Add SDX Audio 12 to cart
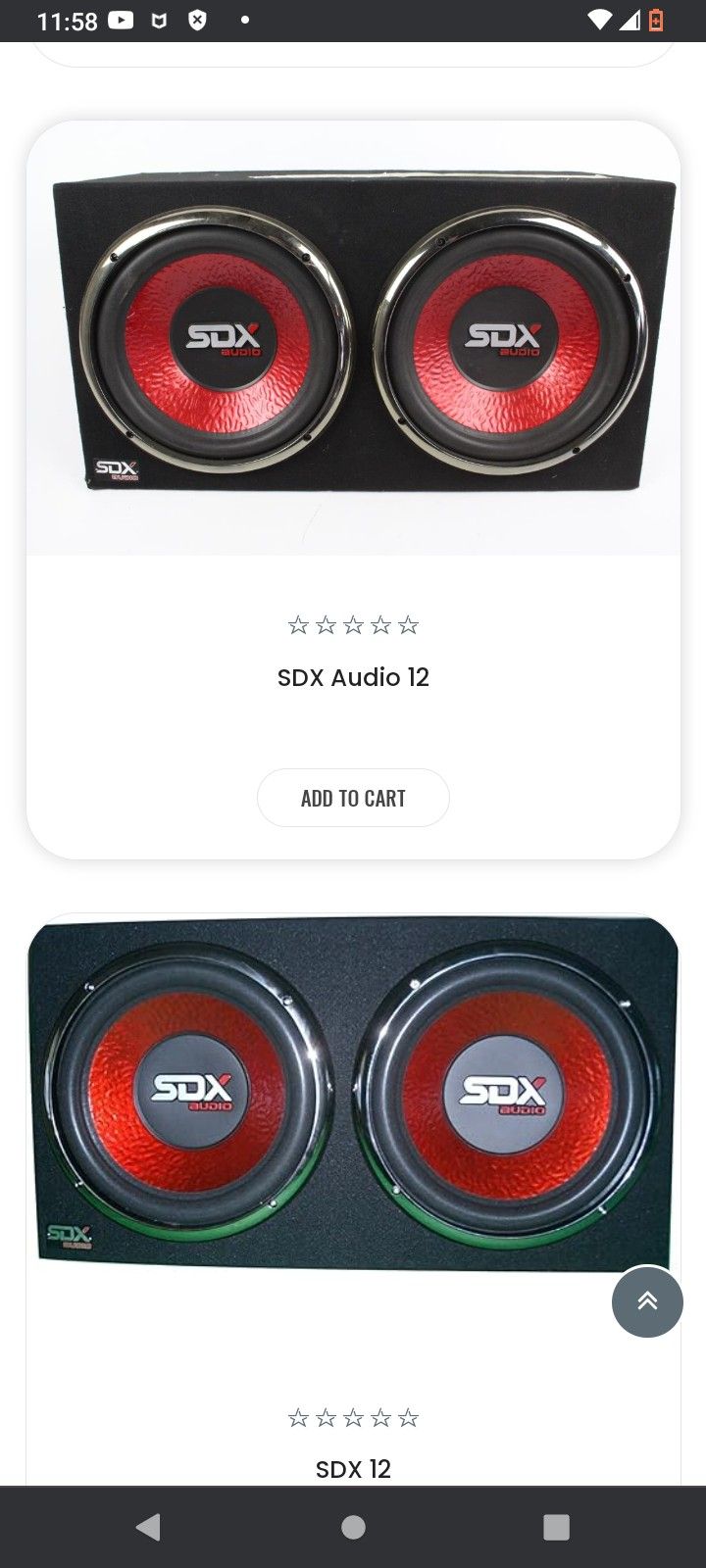The image size is (706, 1568). [x=353, y=798]
